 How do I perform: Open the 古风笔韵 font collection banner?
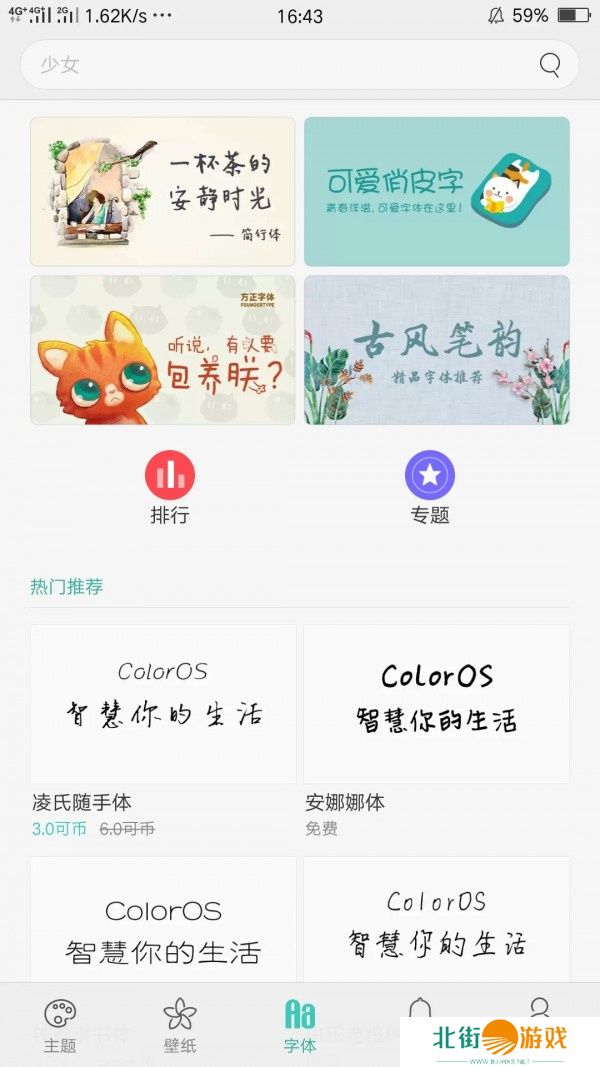[437, 350]
